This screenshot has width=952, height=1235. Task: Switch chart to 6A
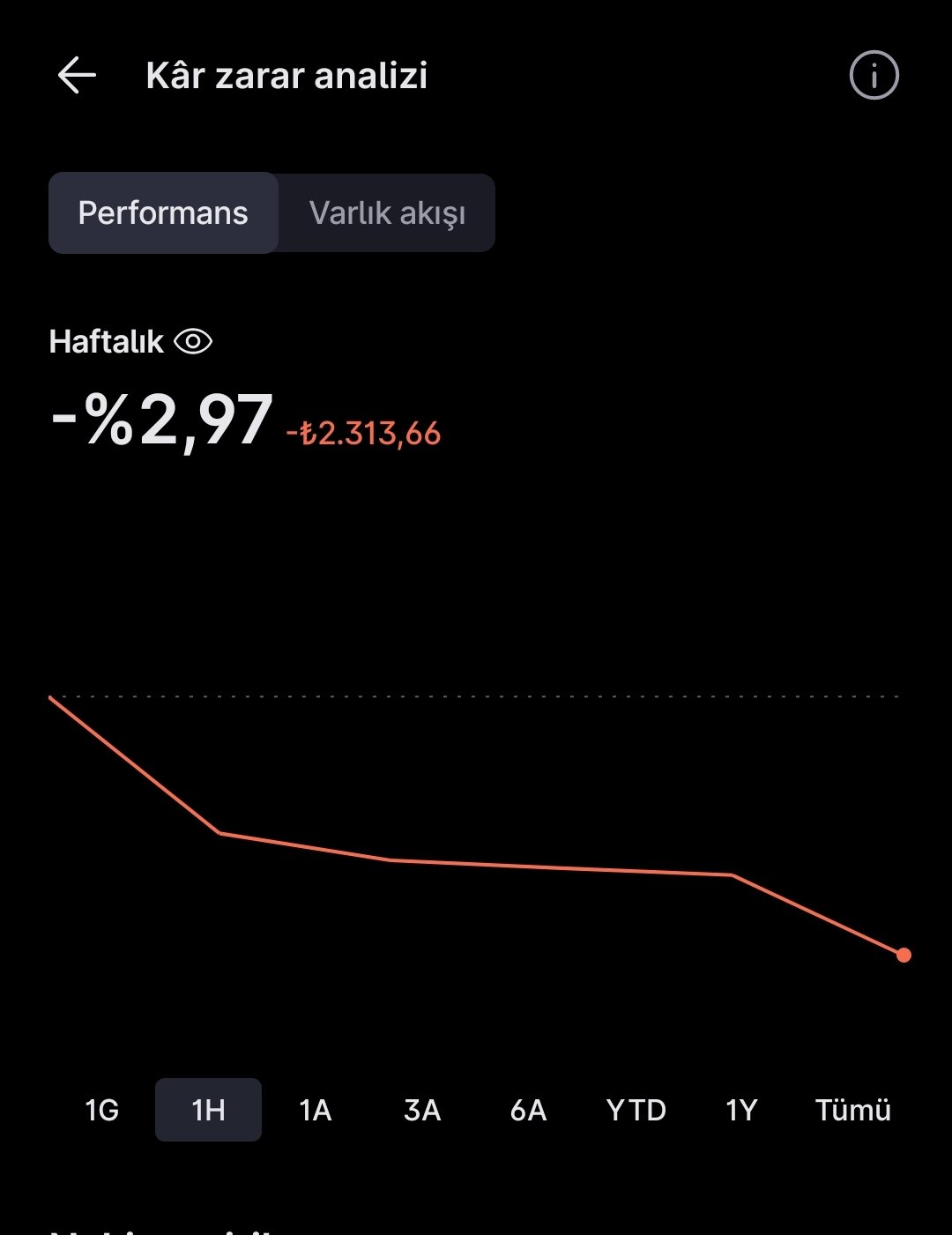point(528,1110)
